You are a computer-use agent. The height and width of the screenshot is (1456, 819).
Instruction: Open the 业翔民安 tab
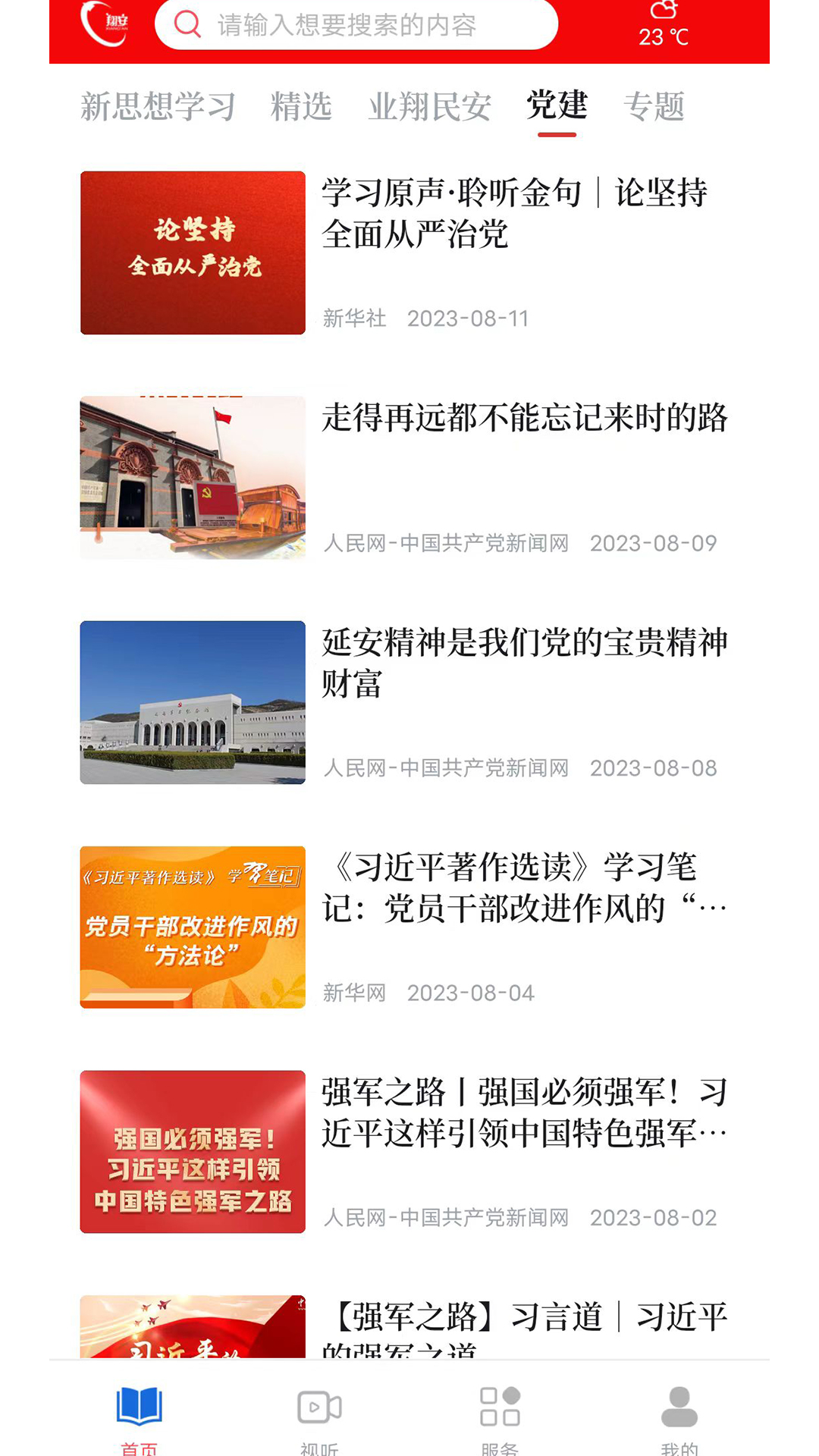430,106
